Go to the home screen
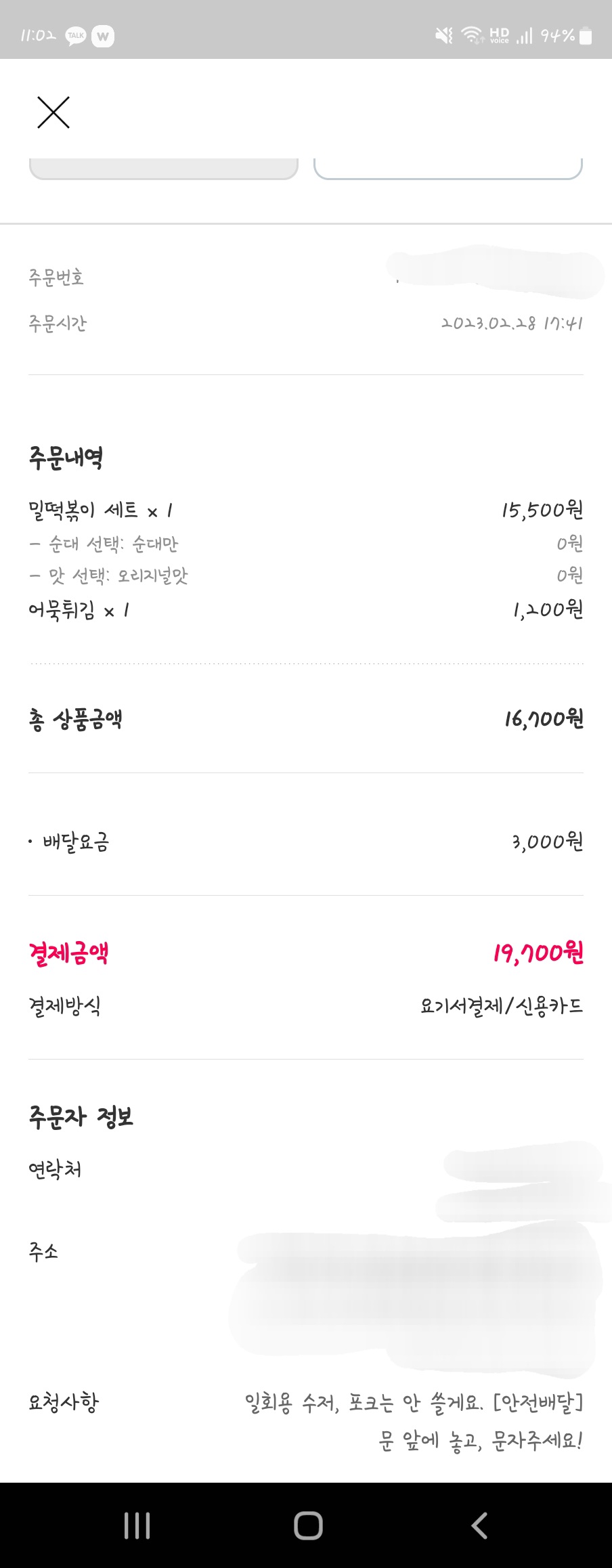The width and height of the screenshot is (612, 1568). pos(308,1525)
